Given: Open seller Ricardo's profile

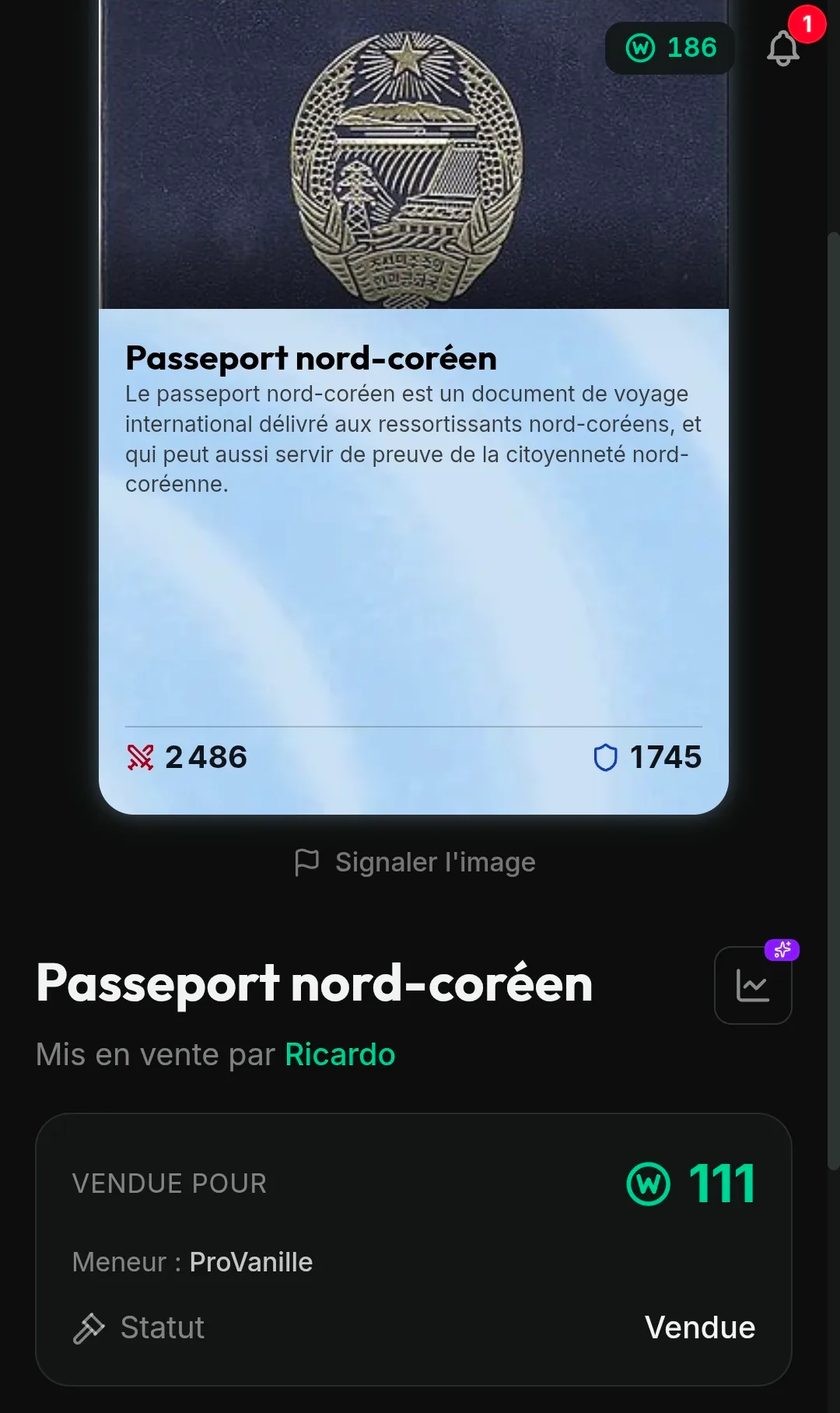Looking at the screenshot, I should pyautogui.click(x=340, y=1054).
